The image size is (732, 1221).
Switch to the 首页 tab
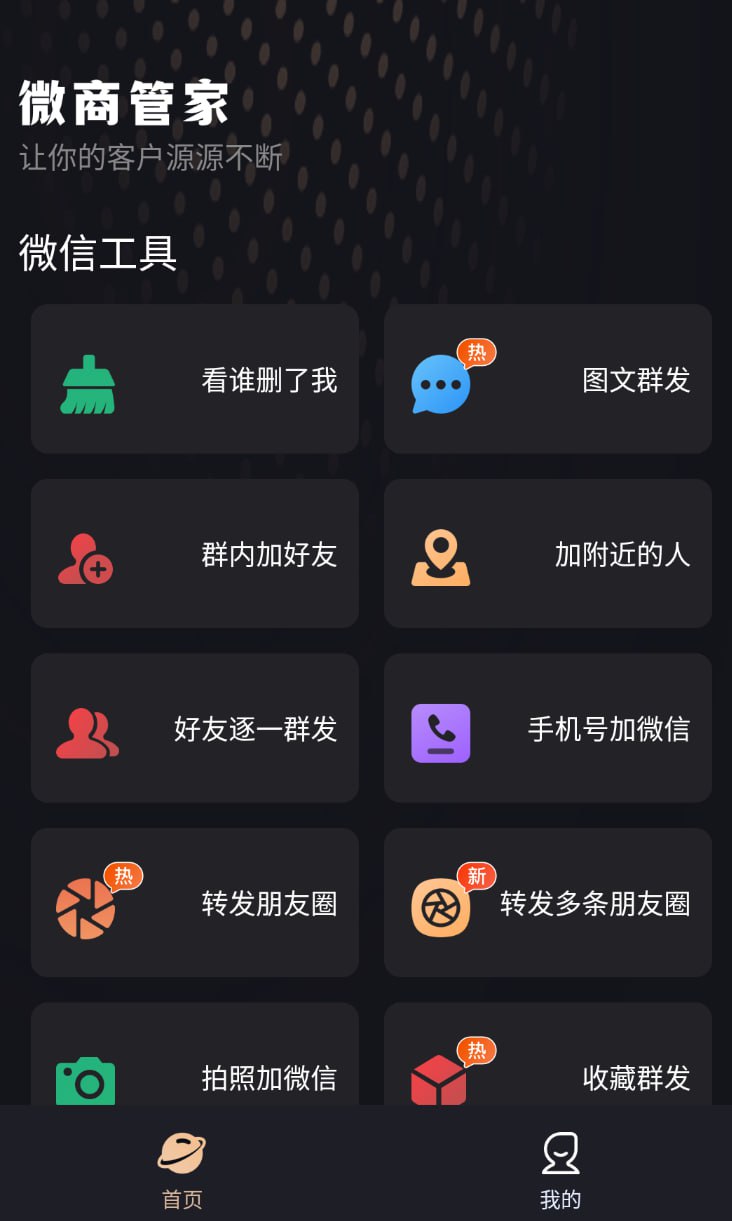point(180,1168)
